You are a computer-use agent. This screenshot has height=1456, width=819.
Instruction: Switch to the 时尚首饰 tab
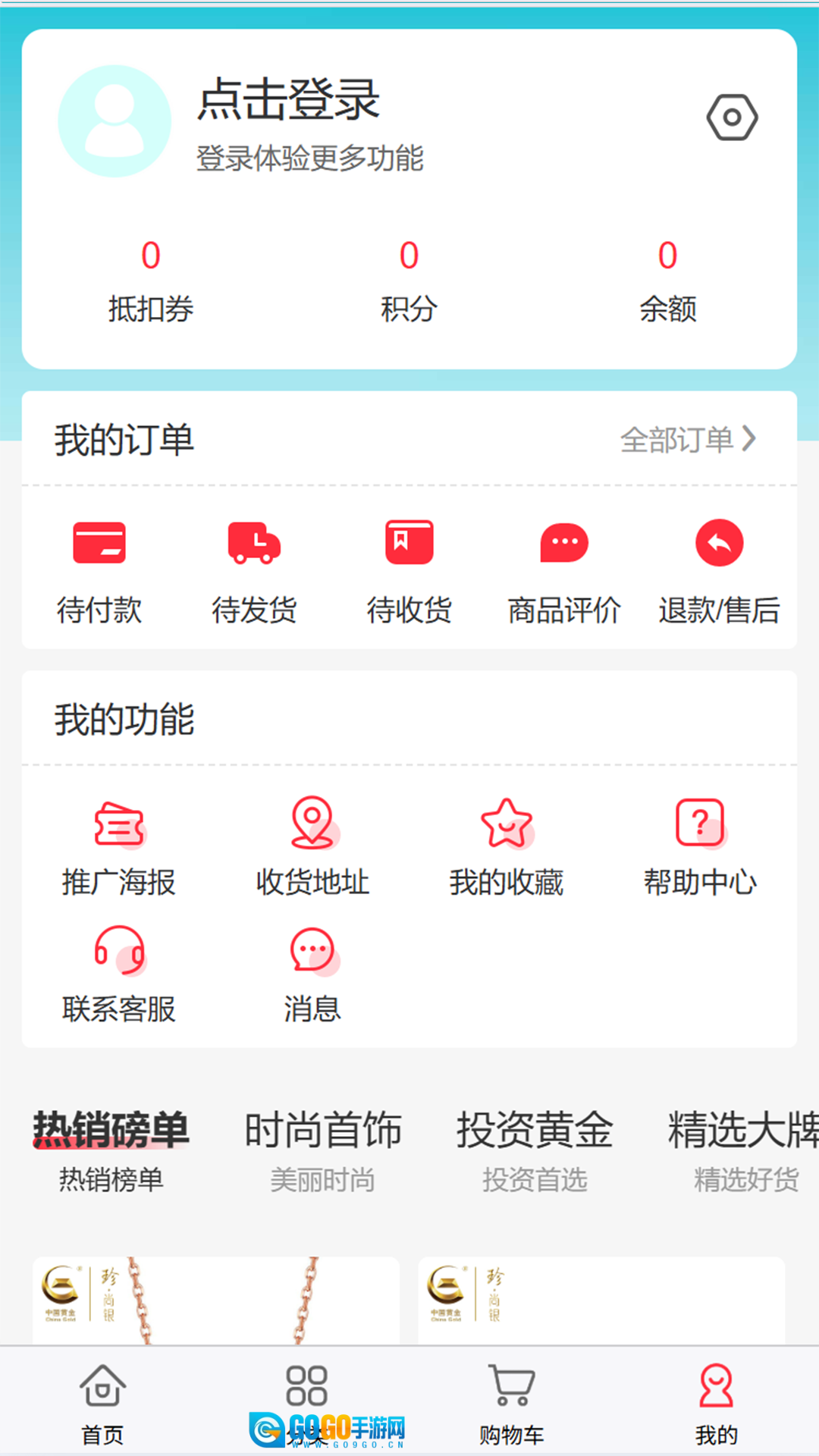point(323,1150)
